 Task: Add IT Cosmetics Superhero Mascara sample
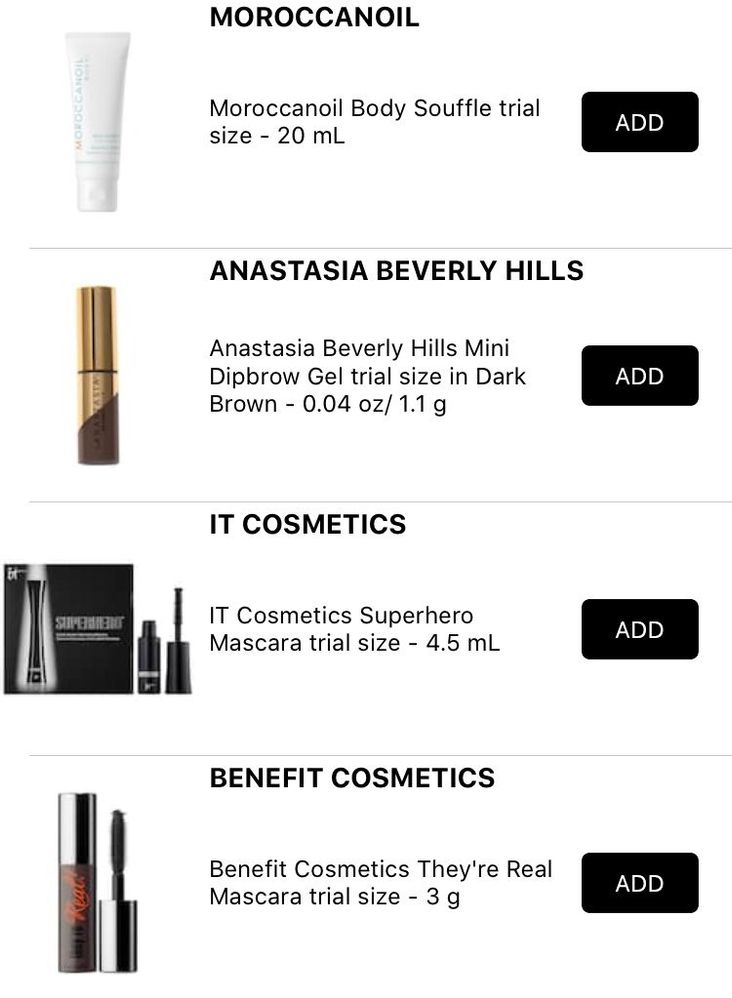coord(639,629)
